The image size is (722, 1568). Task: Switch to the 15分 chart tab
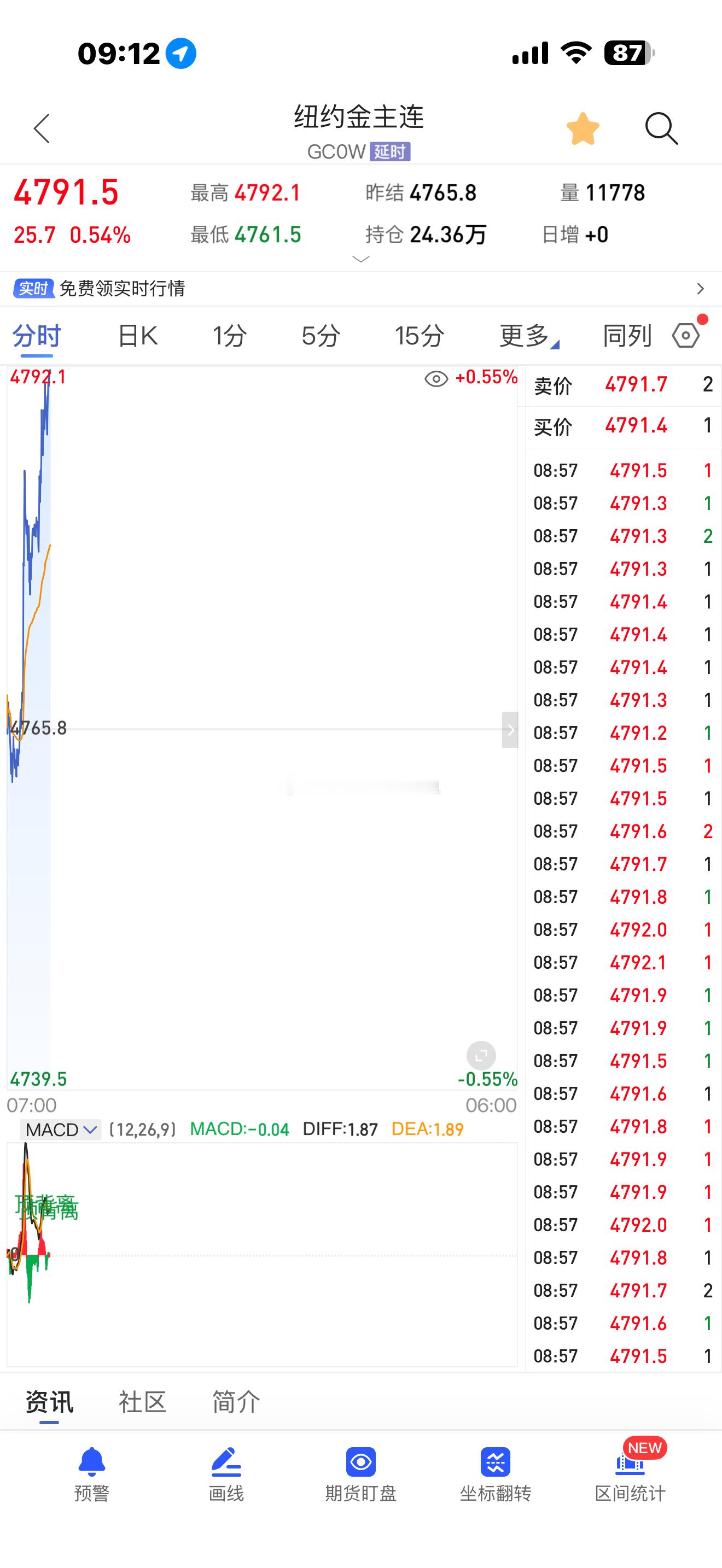(x=419, y=335)
